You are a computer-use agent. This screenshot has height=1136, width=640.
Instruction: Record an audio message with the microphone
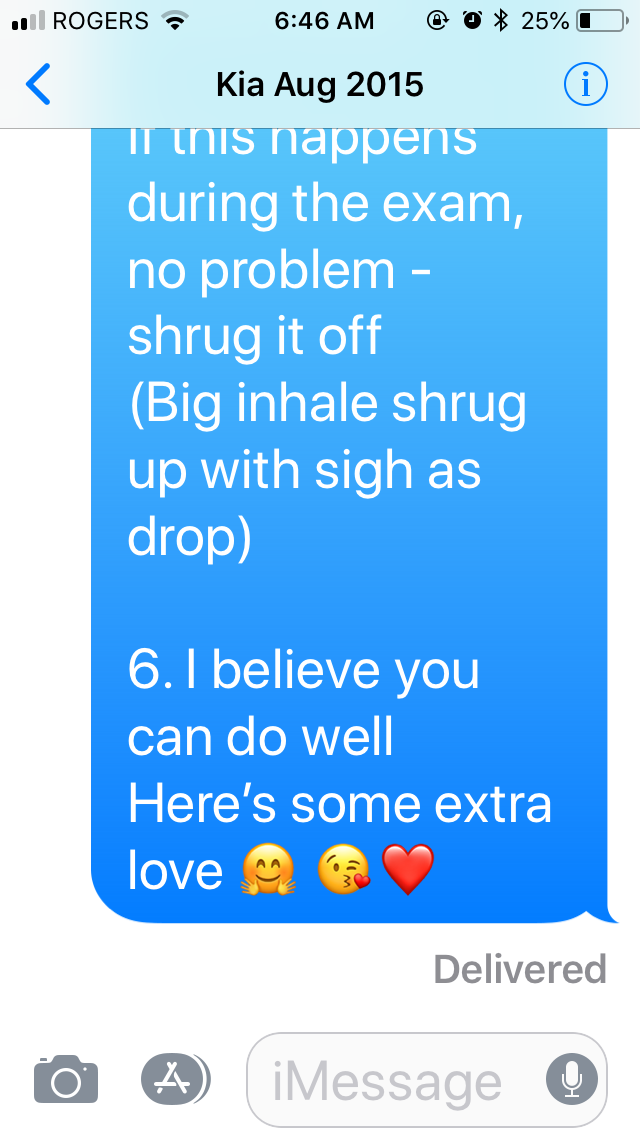572,1079
